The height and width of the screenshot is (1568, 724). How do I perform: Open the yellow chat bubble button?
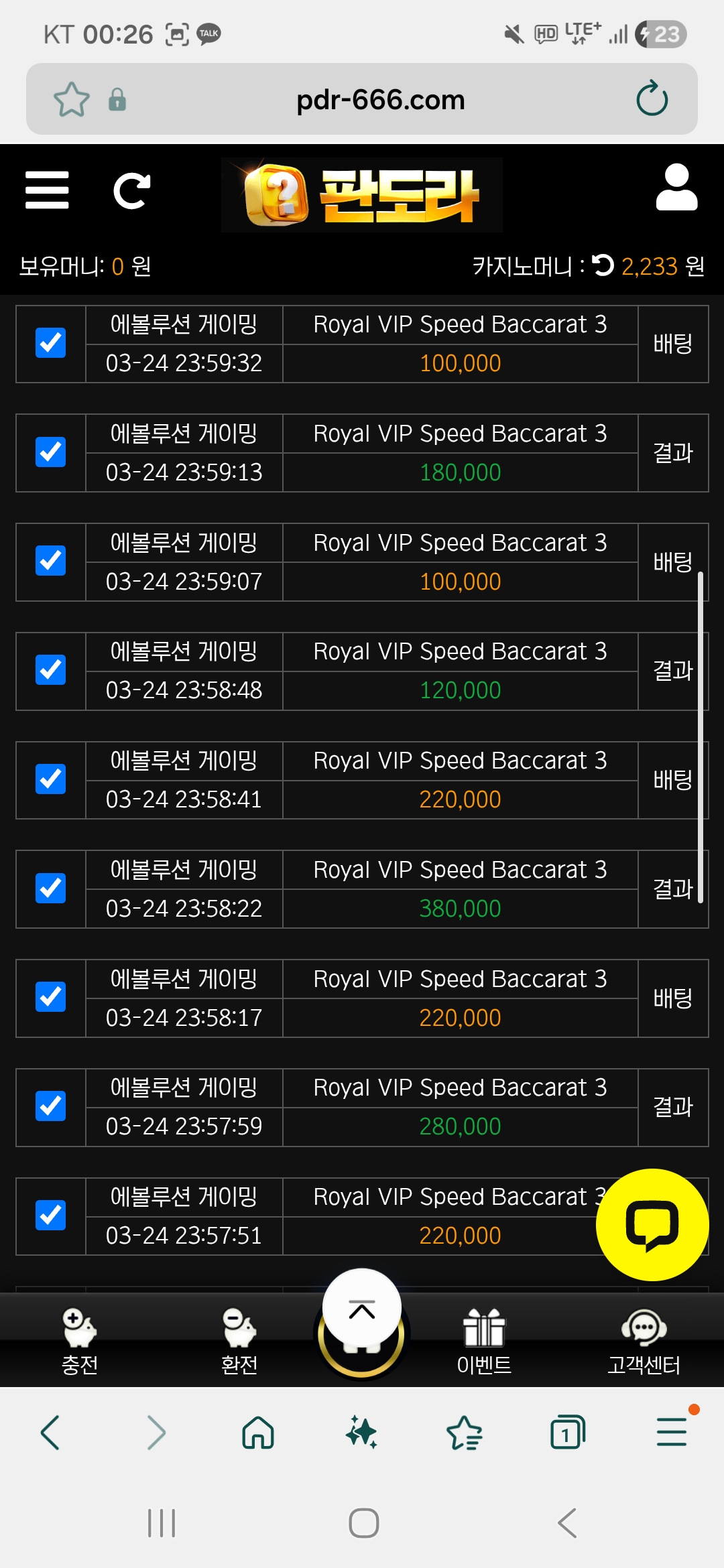[x=652, y=1225]
